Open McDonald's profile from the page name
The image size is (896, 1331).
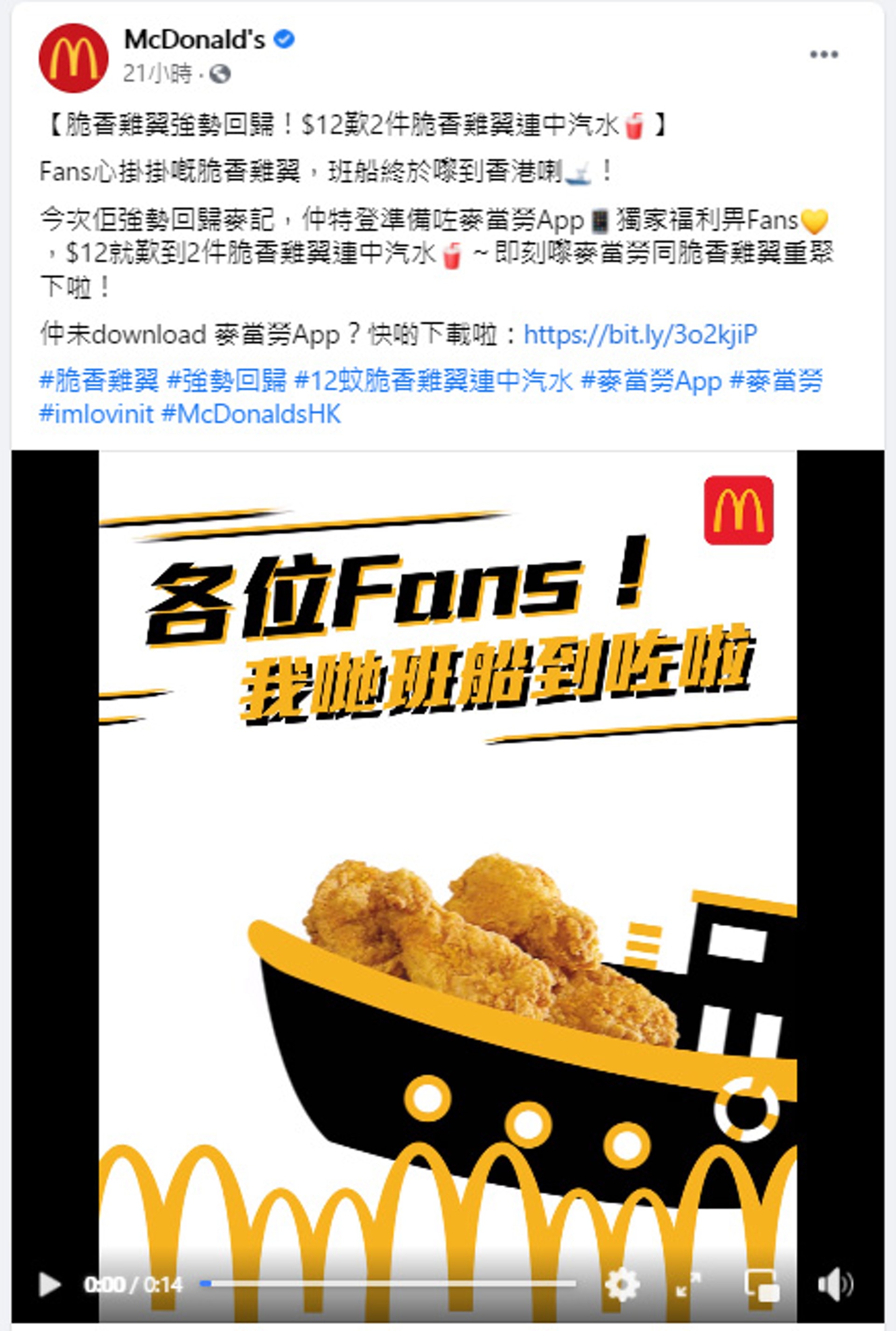(x=194, y=40)
